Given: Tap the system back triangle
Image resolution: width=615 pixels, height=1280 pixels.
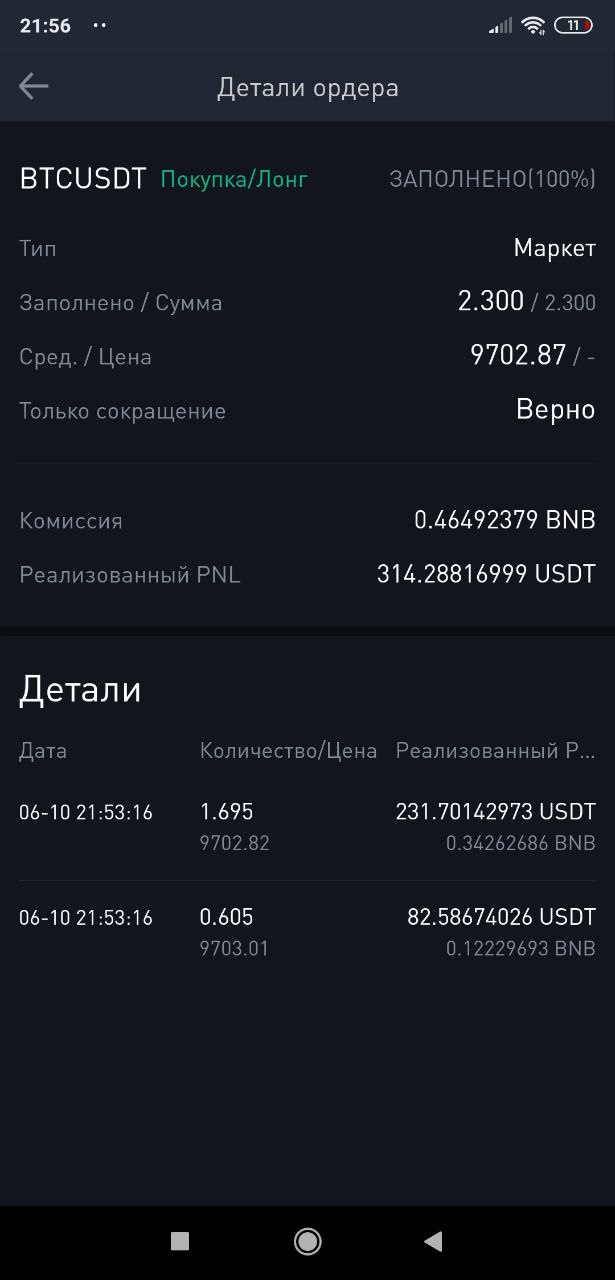Looking at the screenshot, I should pos(433,1241).
